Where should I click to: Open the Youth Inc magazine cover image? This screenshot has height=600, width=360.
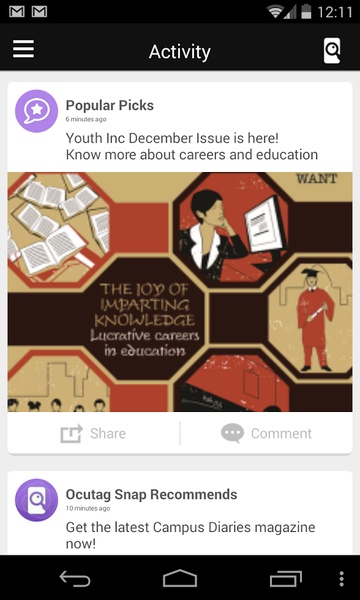[x=180, y=292]
